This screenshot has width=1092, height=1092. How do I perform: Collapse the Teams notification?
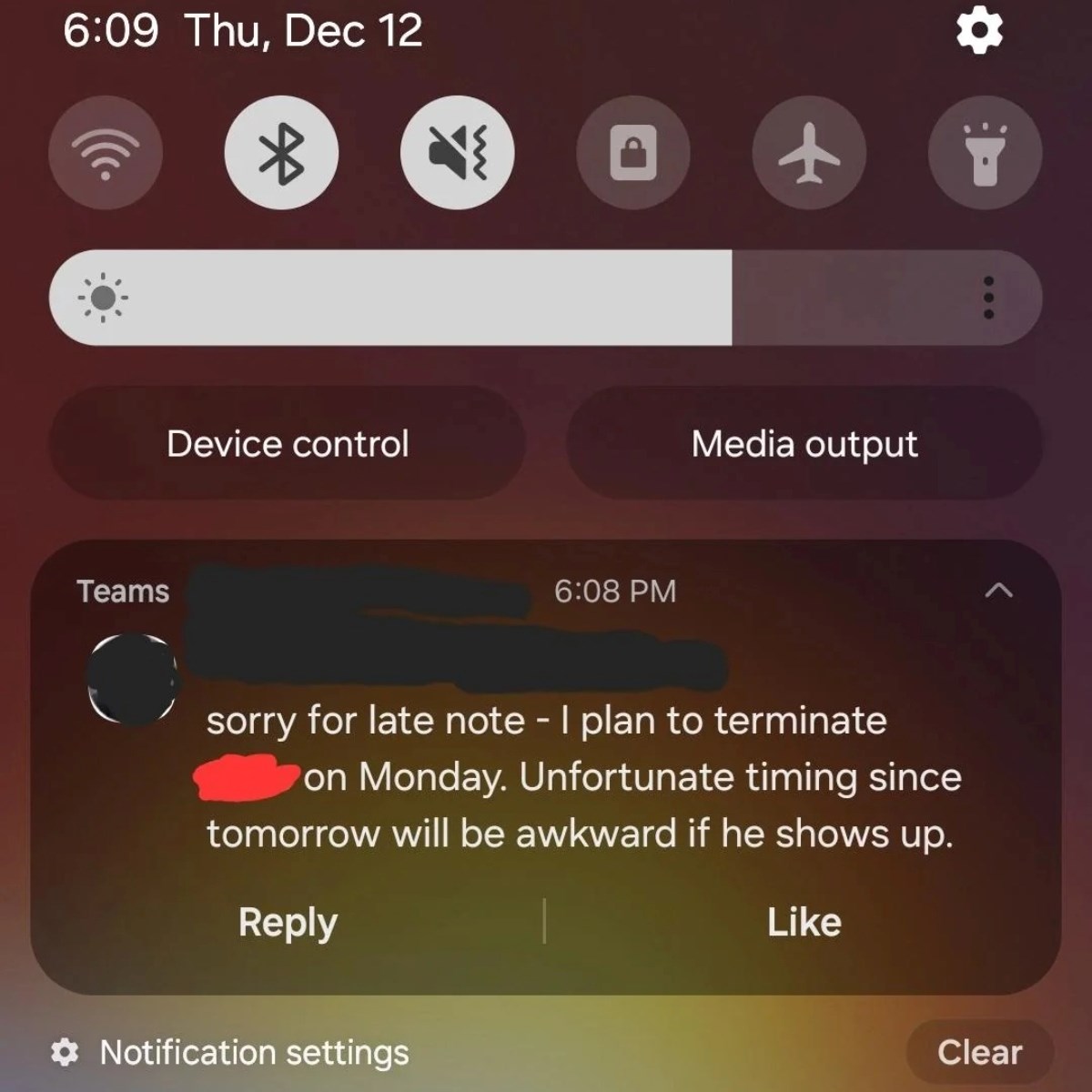coord(998,591)
